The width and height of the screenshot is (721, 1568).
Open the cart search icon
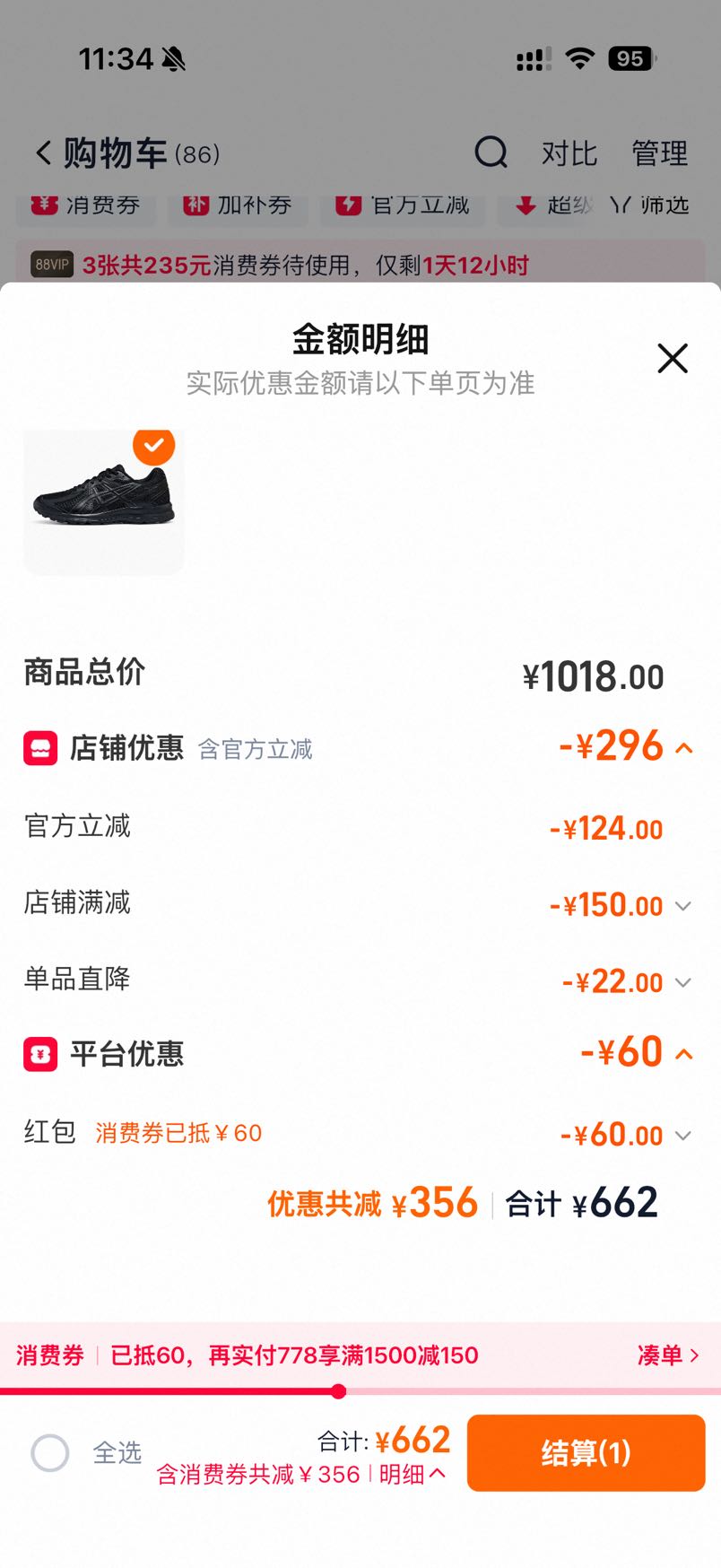click(491, 152)
